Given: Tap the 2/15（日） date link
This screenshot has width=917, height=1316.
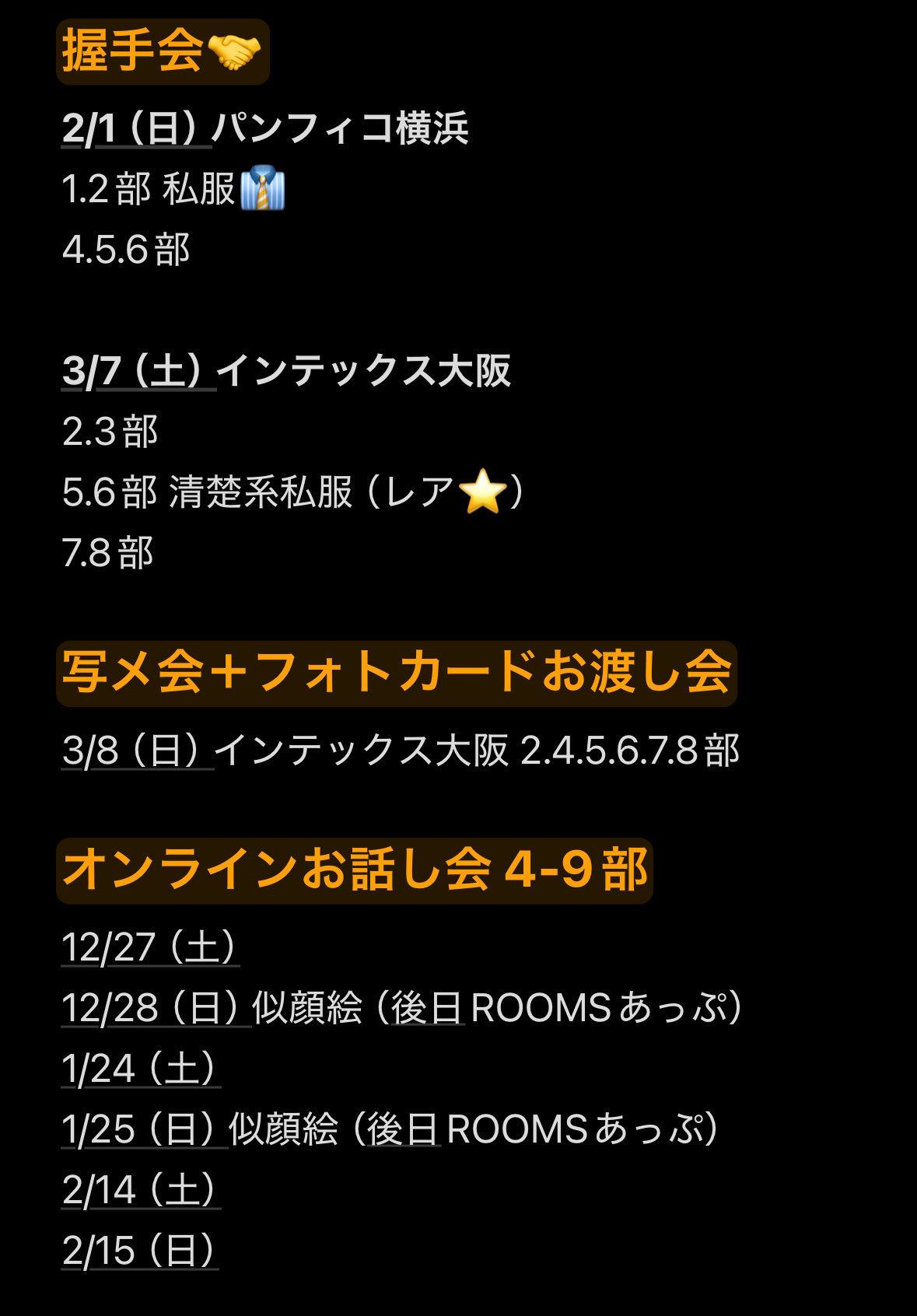Looking at the screenshot, I should tap(139, 1251).
